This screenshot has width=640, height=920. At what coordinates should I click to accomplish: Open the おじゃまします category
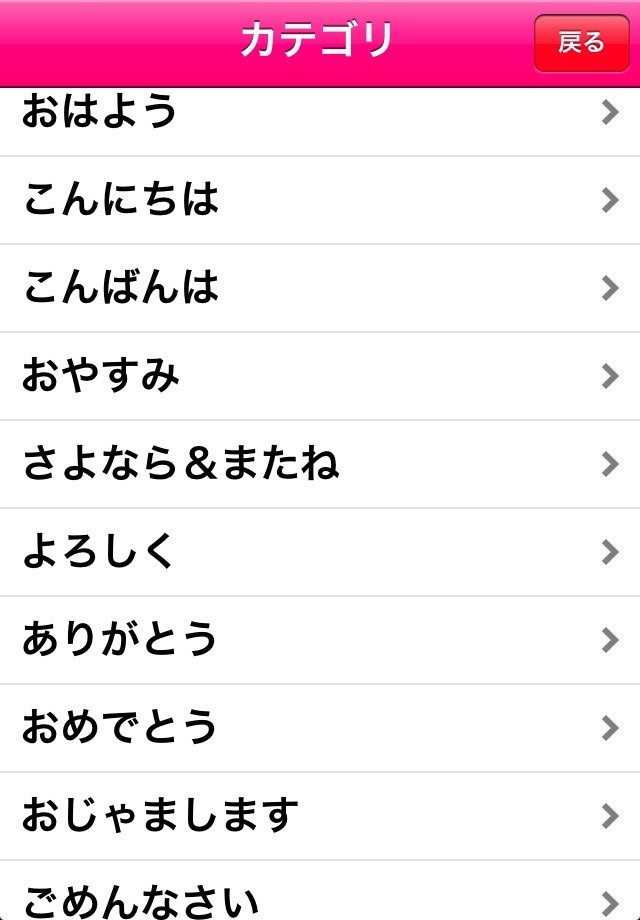point(320,816)
